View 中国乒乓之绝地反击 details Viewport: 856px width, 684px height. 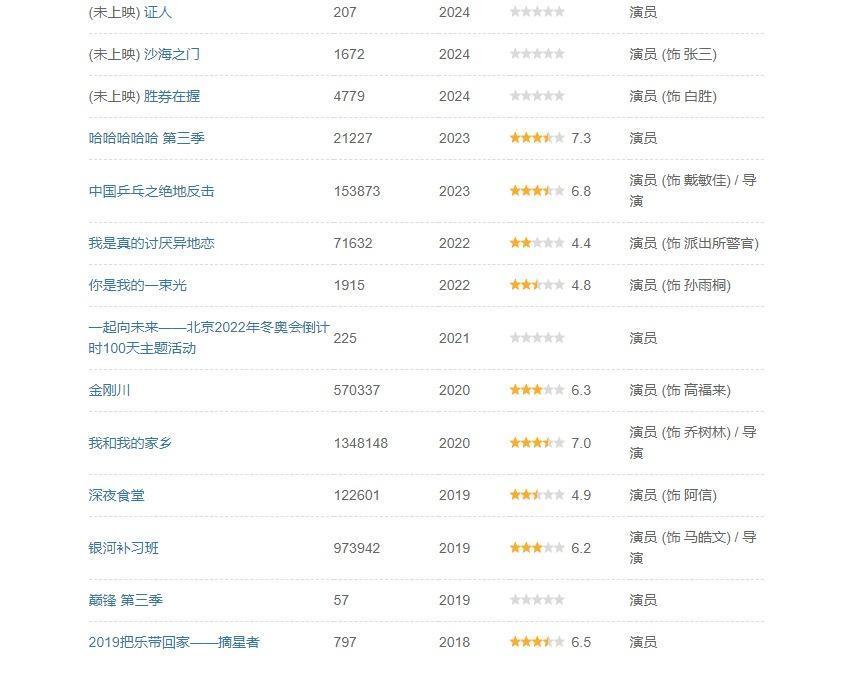pos(151,191)
